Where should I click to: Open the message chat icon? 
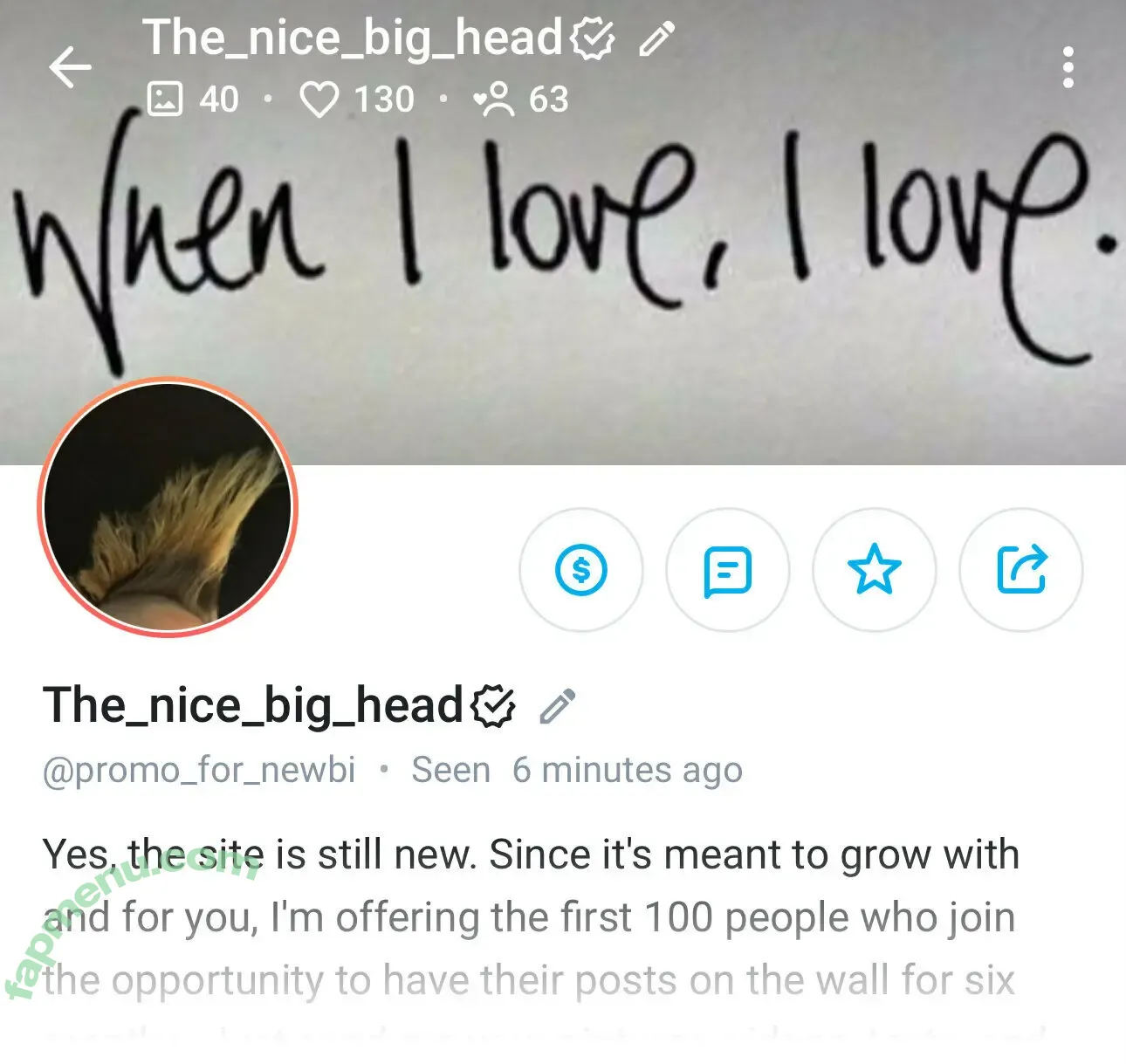click(x=727, y=570)
